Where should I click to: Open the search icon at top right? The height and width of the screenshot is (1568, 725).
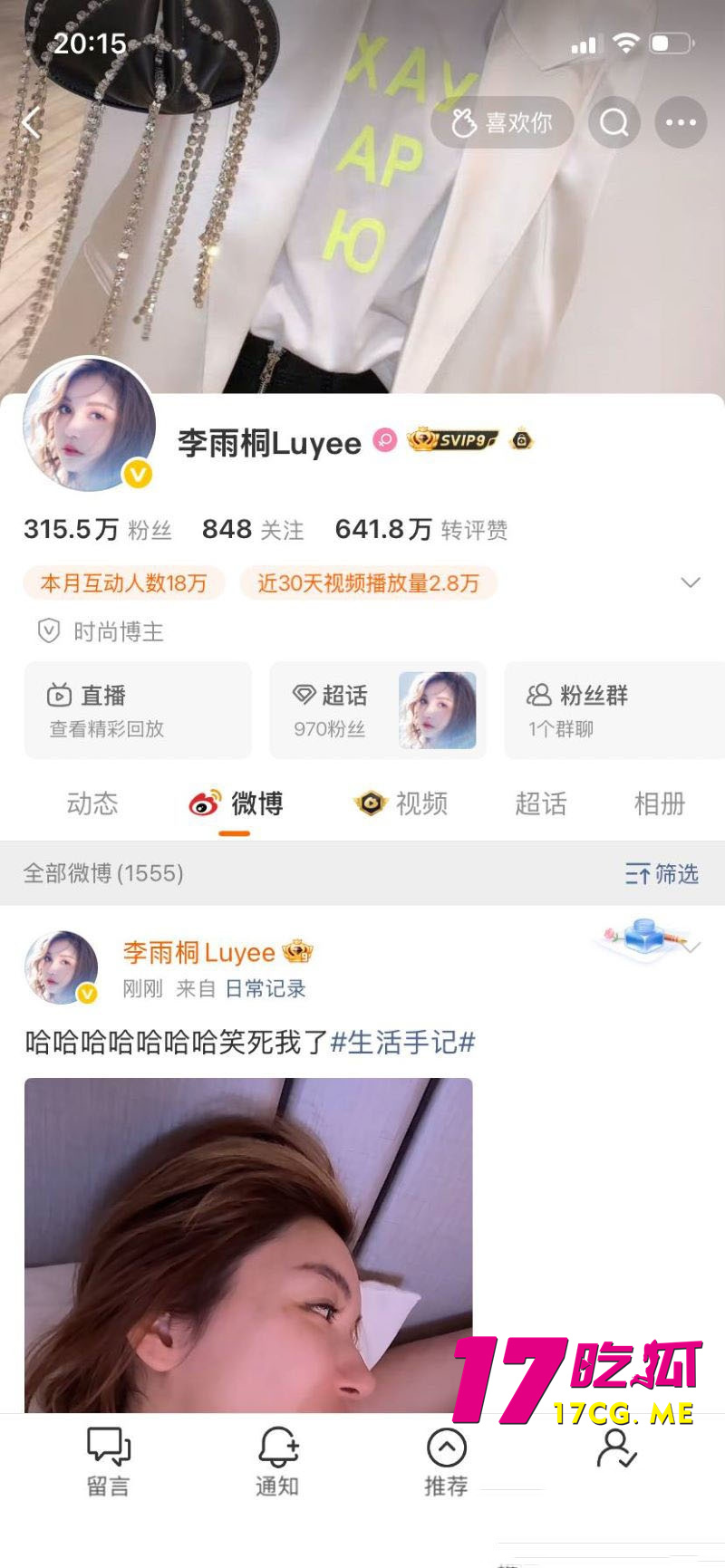(614, 122)
